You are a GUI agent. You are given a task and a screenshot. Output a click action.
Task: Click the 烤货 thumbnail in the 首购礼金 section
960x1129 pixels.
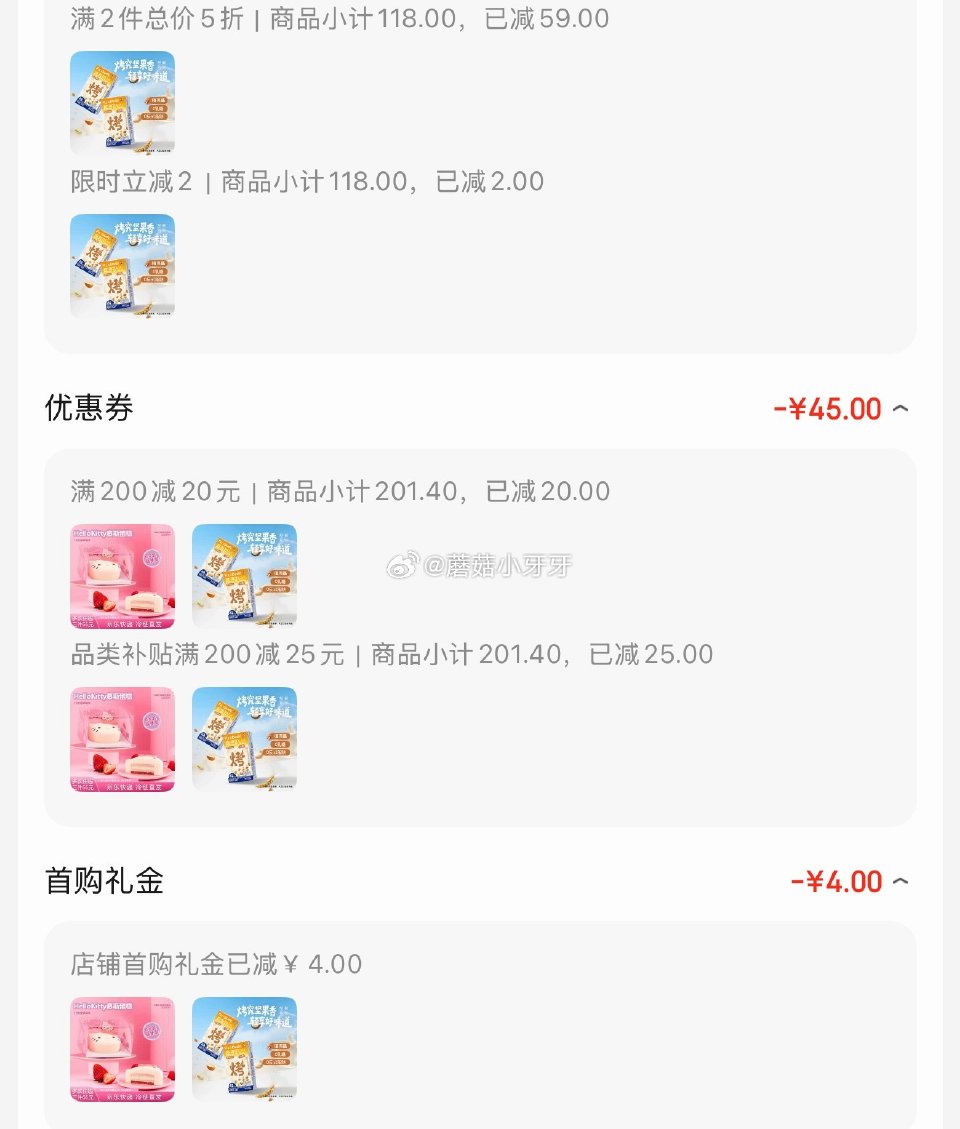[244, 1048]
